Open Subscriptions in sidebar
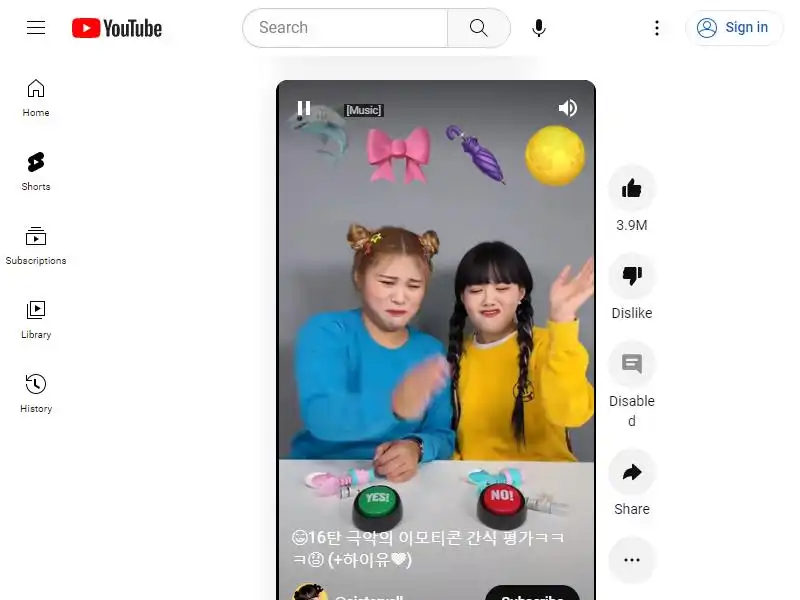The image size is (800, 600). click(36, 245)
